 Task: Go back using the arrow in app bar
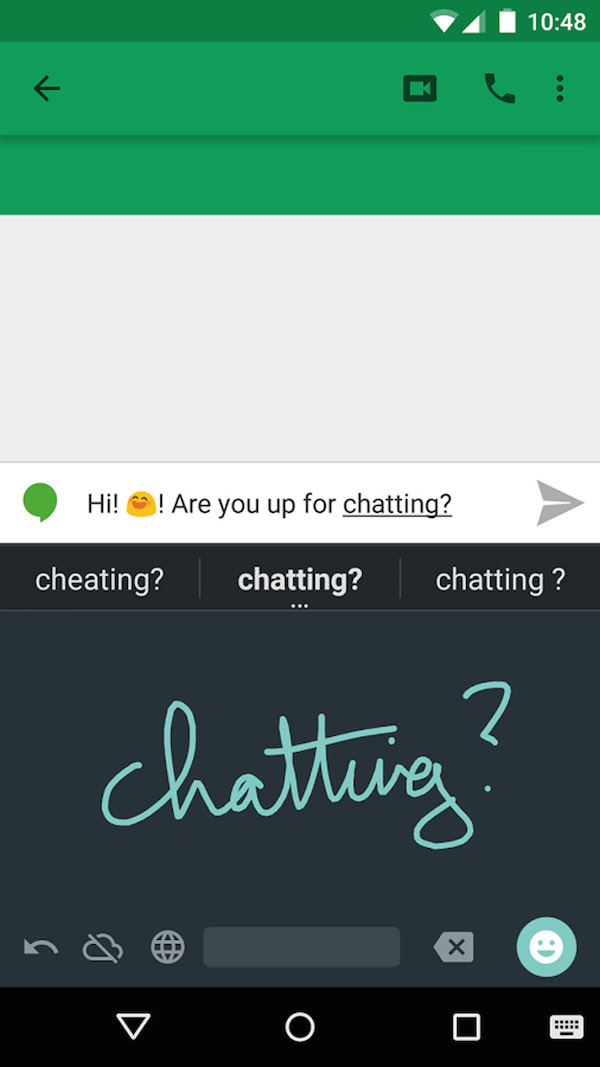coord(47,89)
